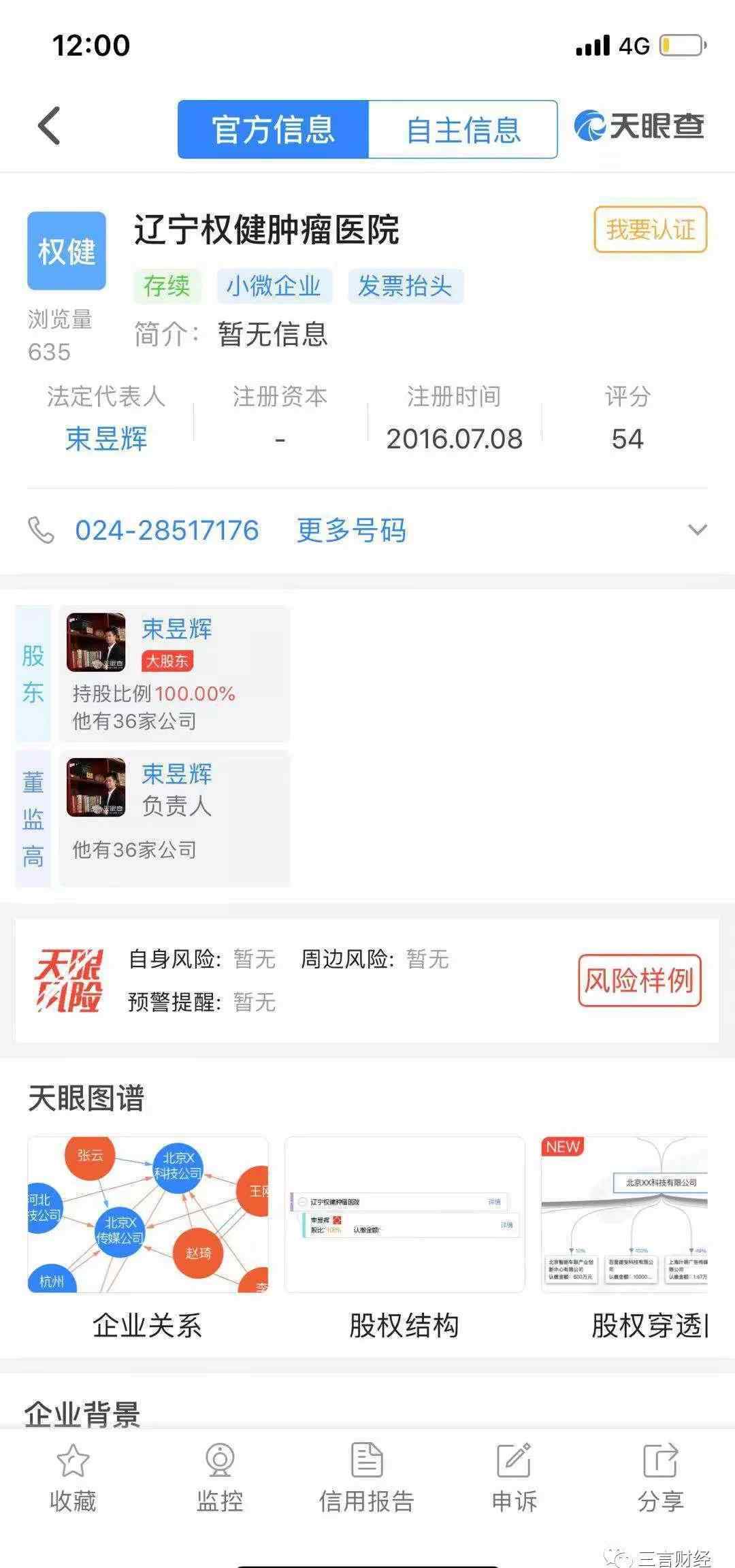Go back using the top-left arrow
Viewport: 735px width, 1568px height.
click(x=49, y=126)
